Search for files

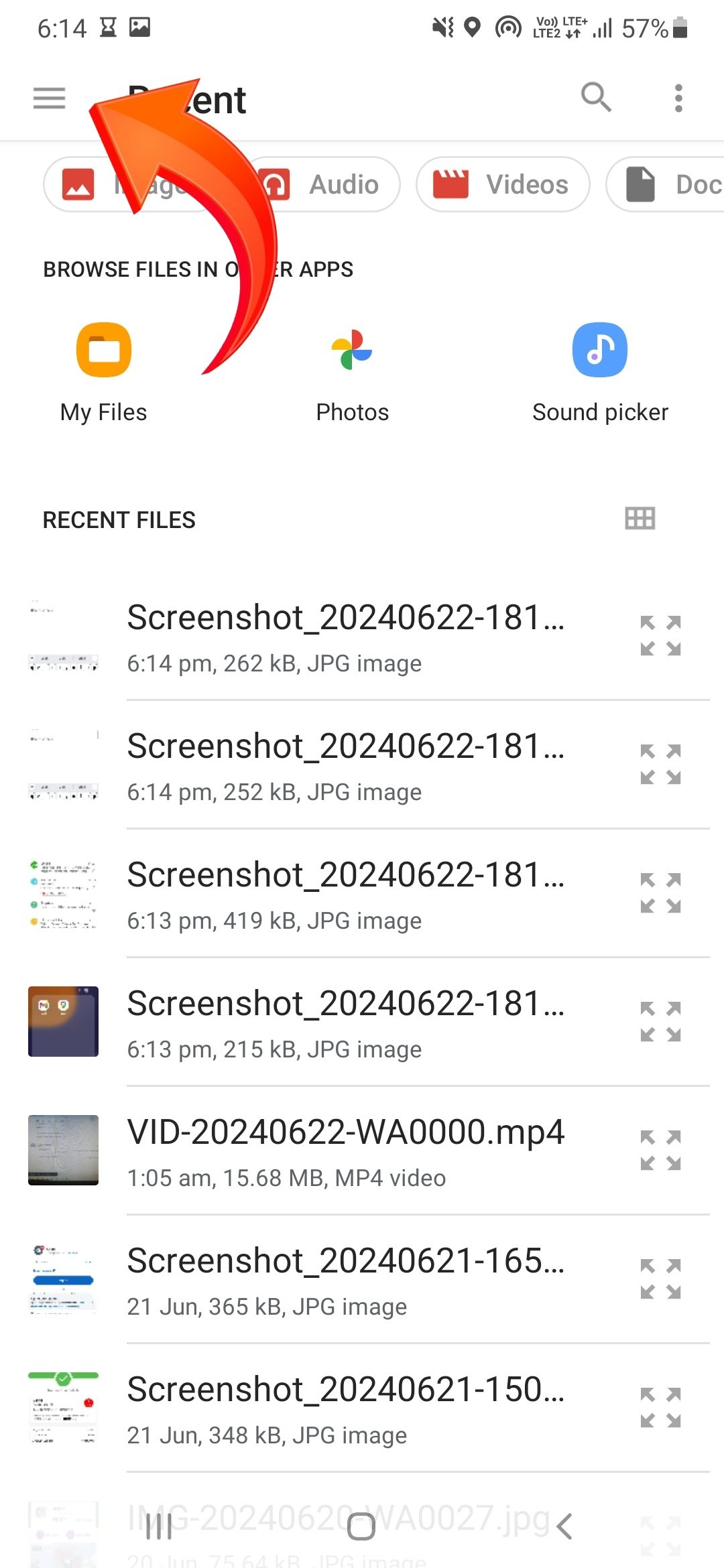(596, 98)
